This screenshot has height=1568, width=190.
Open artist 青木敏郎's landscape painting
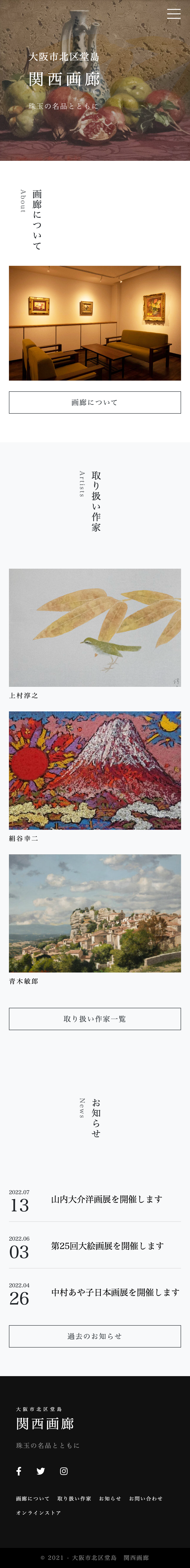pos(94,913)
